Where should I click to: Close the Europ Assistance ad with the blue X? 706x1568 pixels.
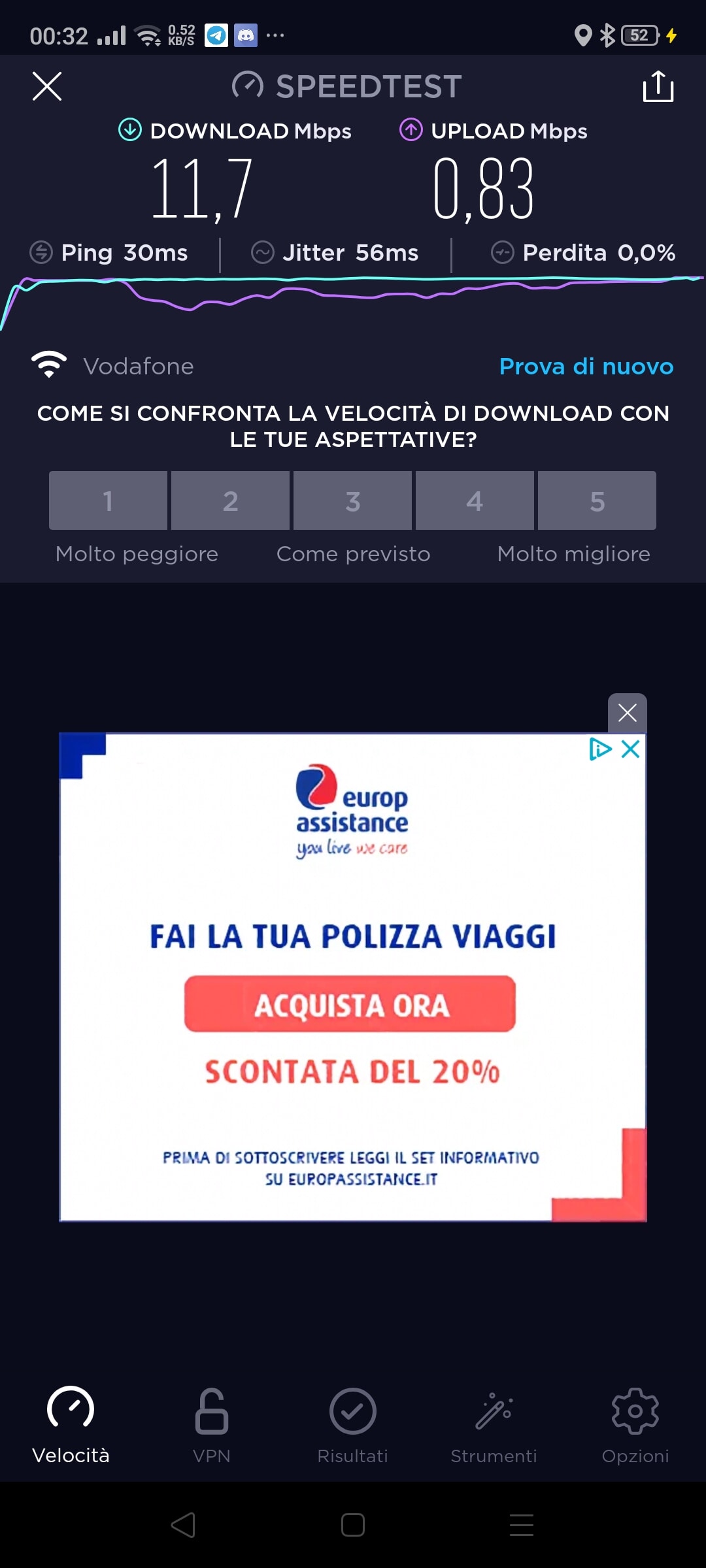pos(630,749)
